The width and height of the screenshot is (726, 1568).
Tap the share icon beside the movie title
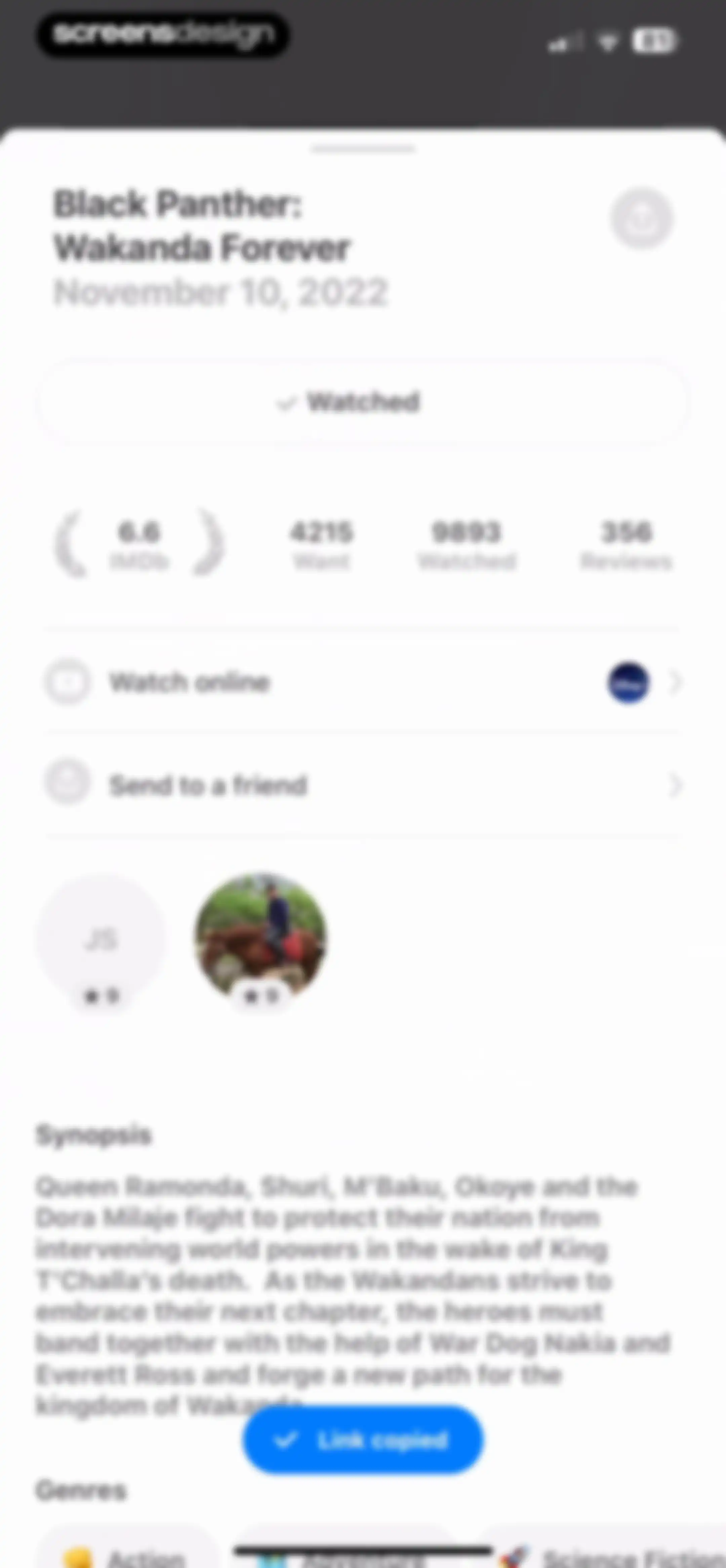641,218
